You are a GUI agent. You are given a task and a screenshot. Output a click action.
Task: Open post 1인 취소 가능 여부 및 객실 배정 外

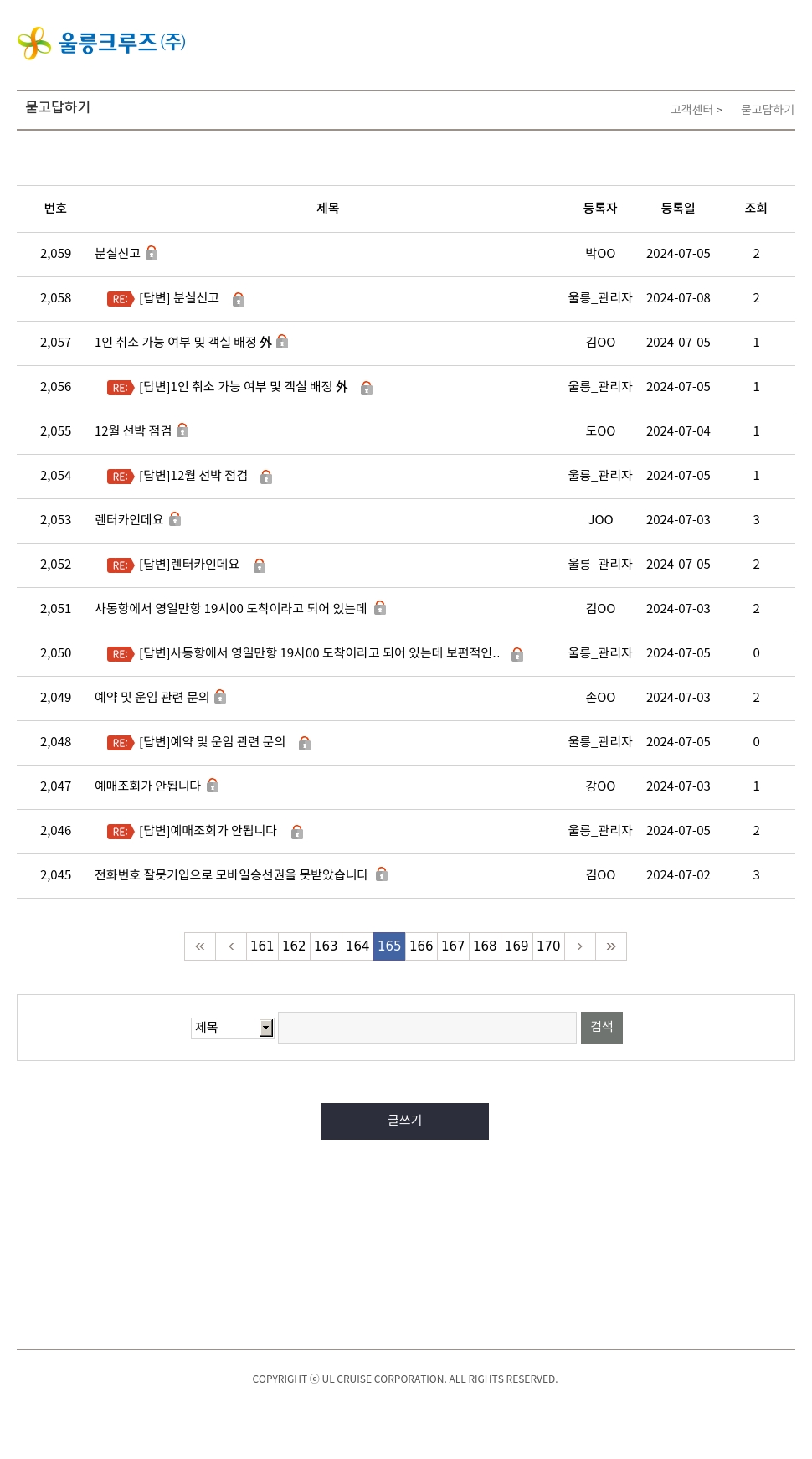coord(182,343)
